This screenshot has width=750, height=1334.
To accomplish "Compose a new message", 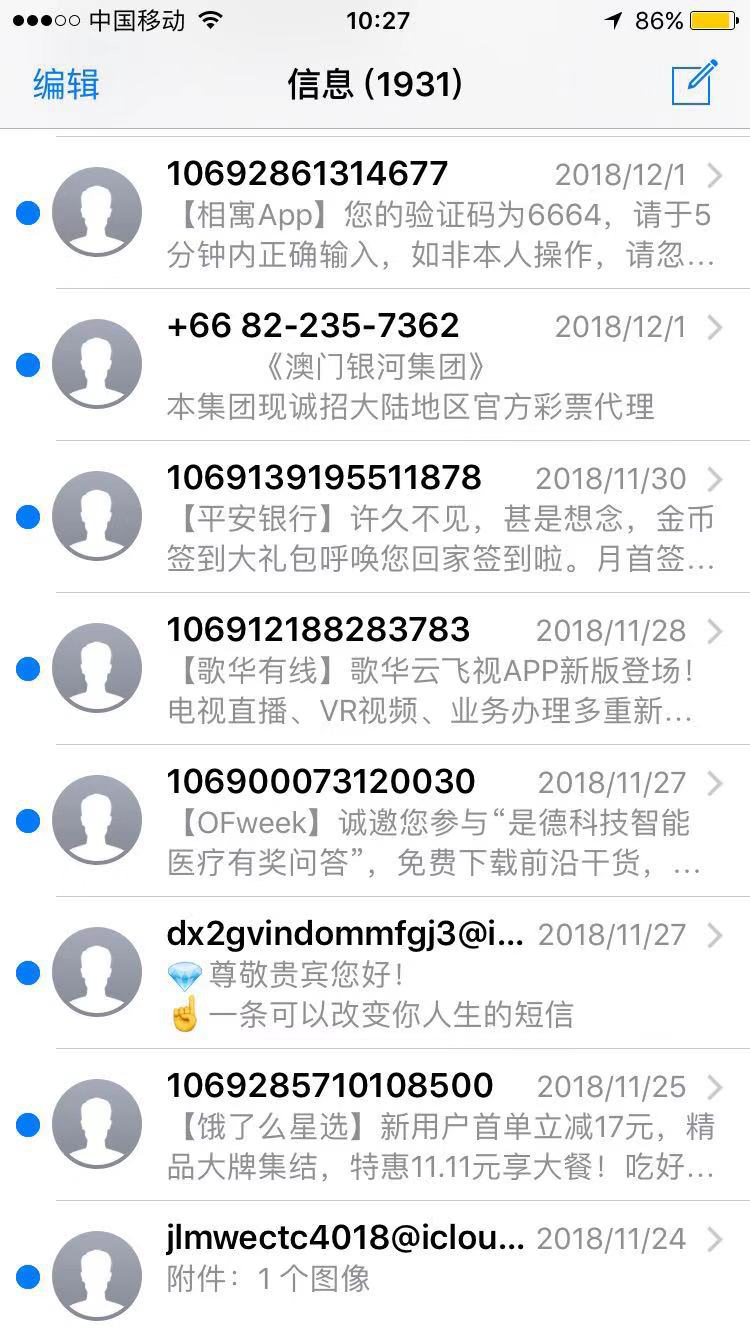I will (x=694, y=83).
